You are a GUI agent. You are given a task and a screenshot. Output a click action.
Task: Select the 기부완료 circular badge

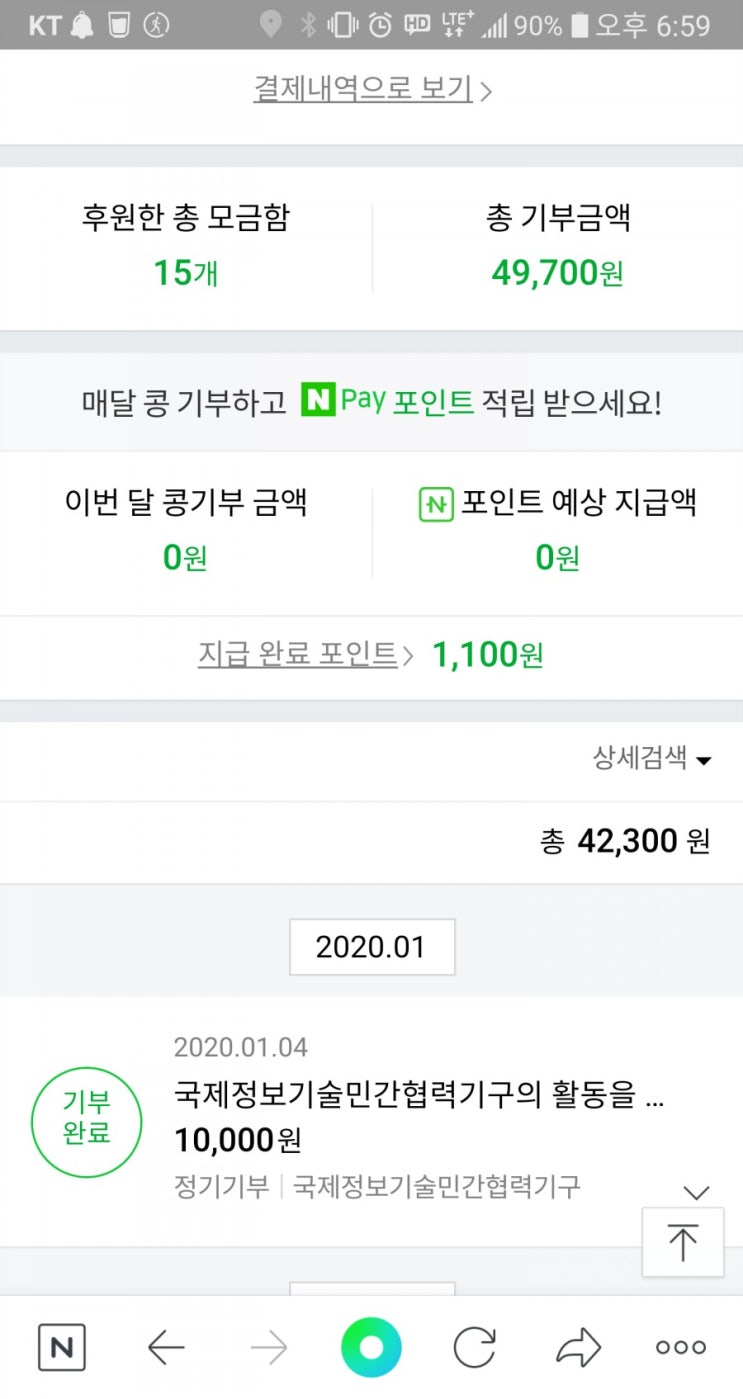click(85, 1121)
